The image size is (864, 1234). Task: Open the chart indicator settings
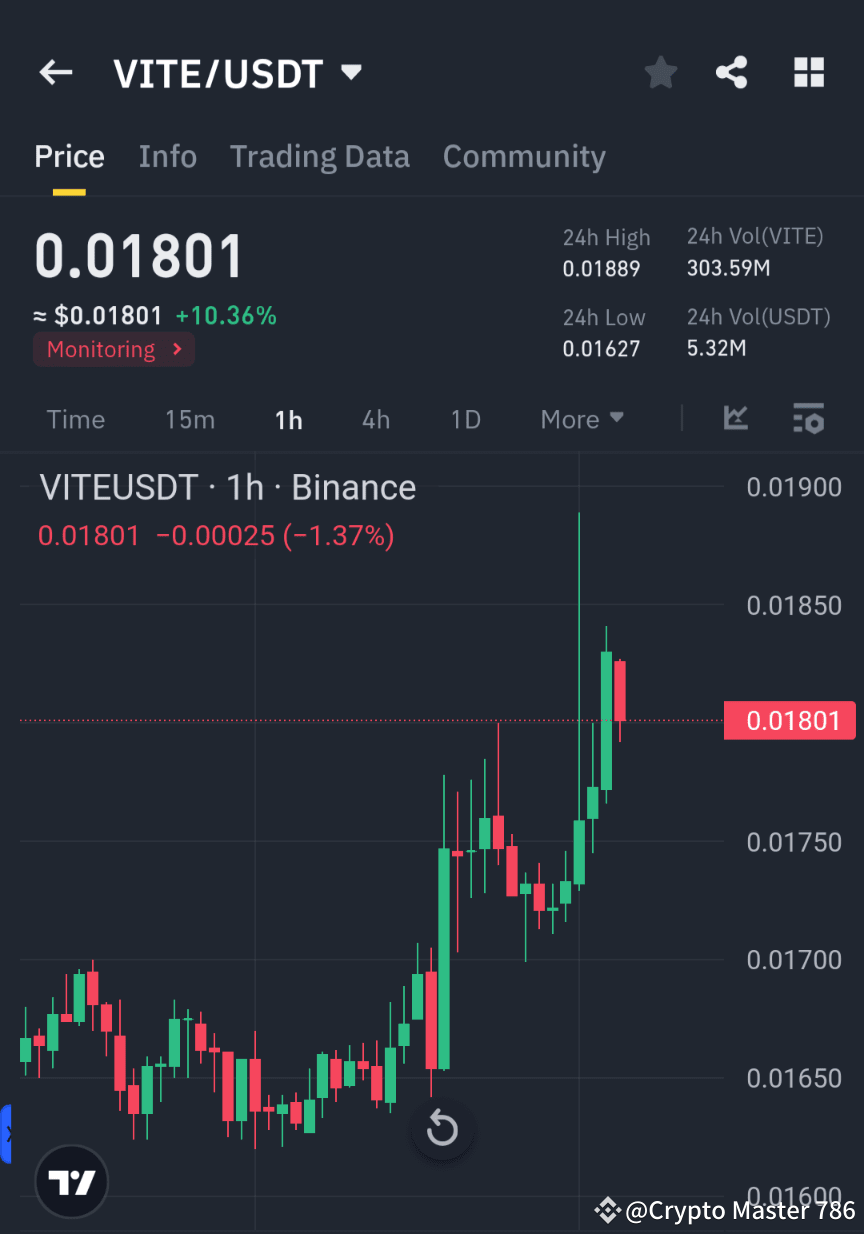tap(808, 419)
